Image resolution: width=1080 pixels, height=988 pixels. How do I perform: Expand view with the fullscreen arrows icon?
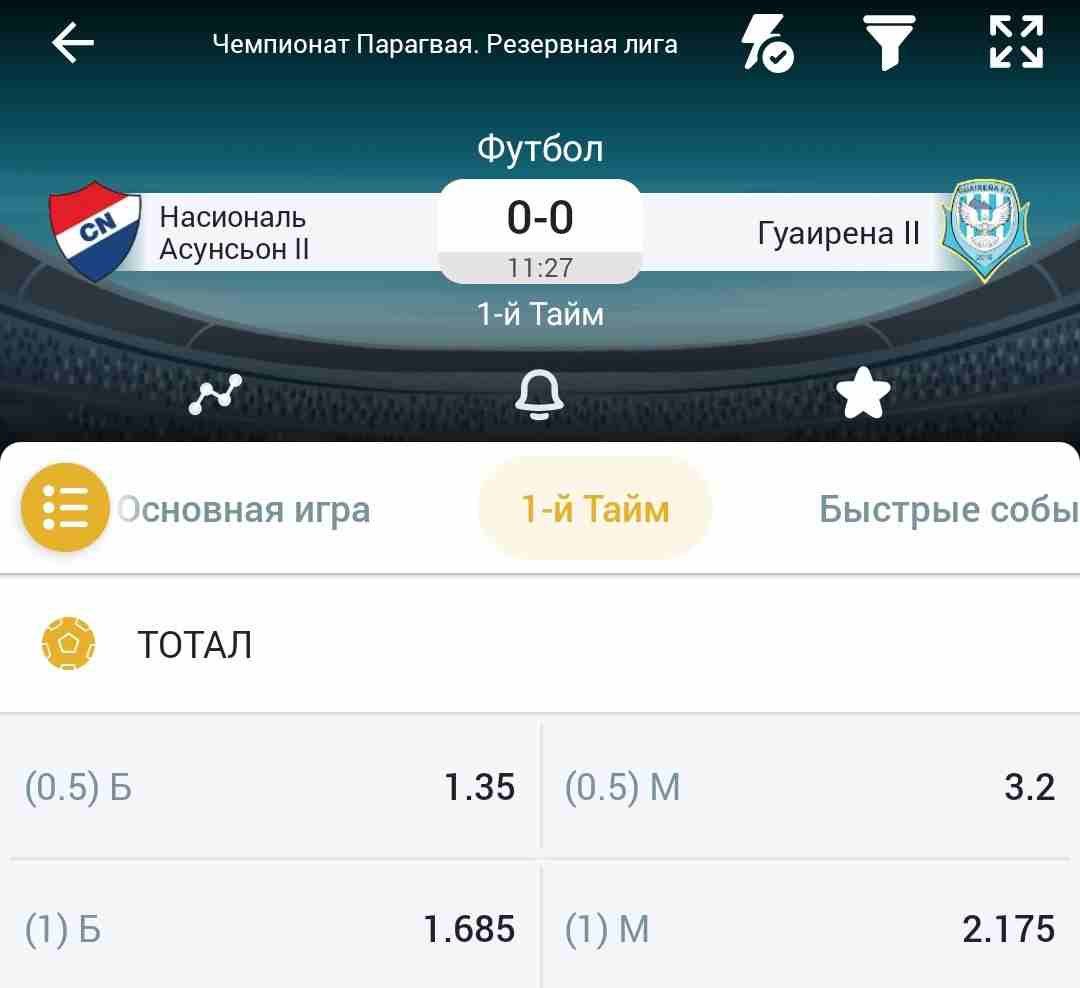(1016, 43)
